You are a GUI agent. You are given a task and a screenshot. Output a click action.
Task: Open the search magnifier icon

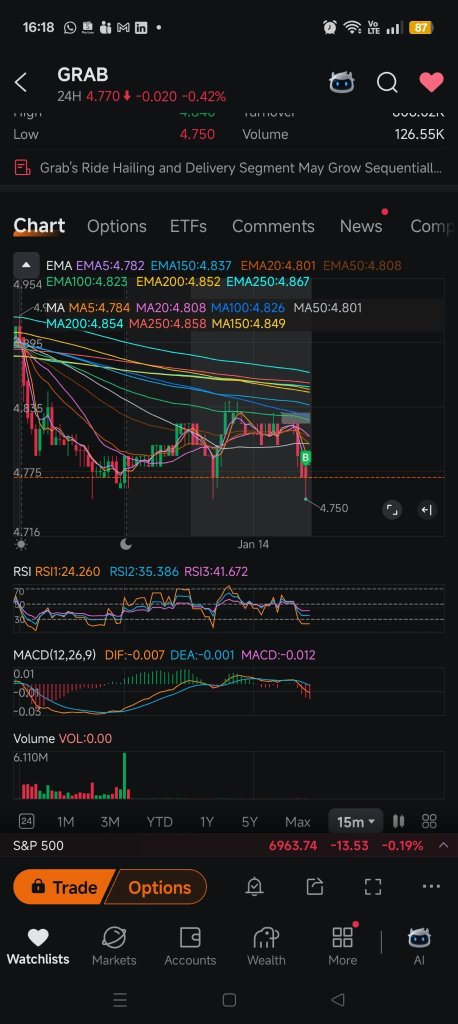point(387,83)
